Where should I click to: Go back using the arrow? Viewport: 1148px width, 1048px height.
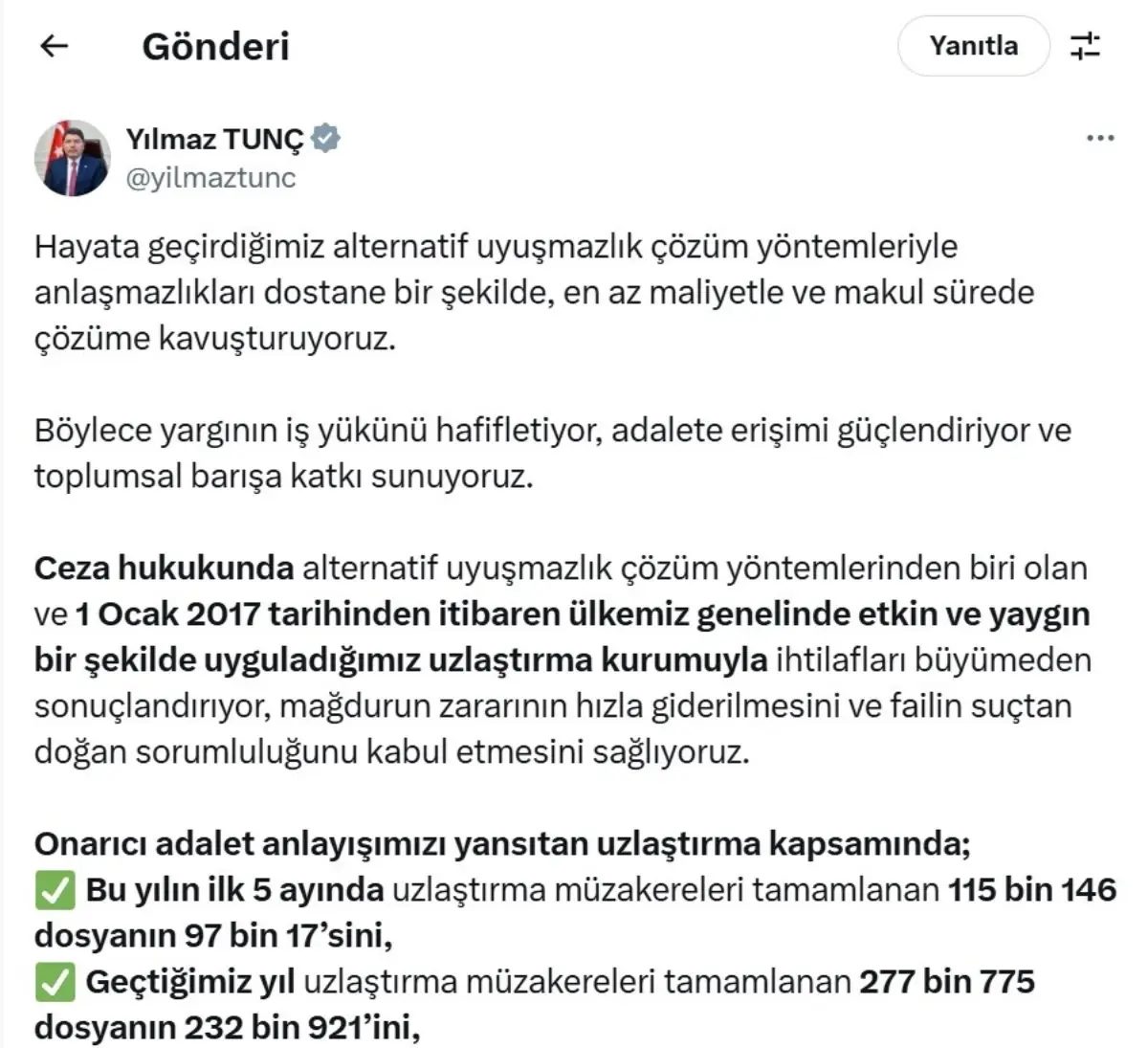55,46
